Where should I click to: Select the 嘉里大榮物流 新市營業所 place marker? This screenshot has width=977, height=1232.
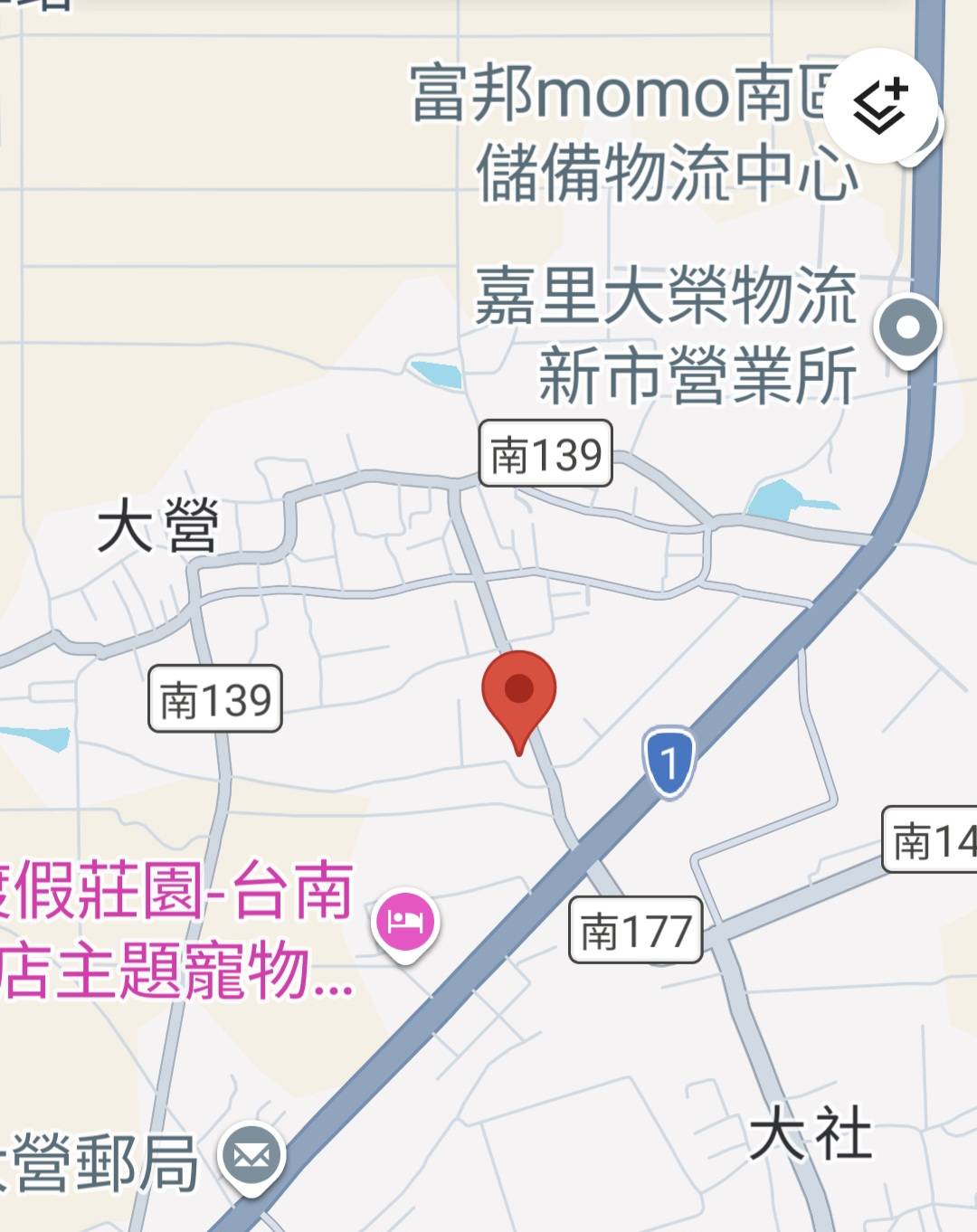pyautogui.click(x=908, y=328)
